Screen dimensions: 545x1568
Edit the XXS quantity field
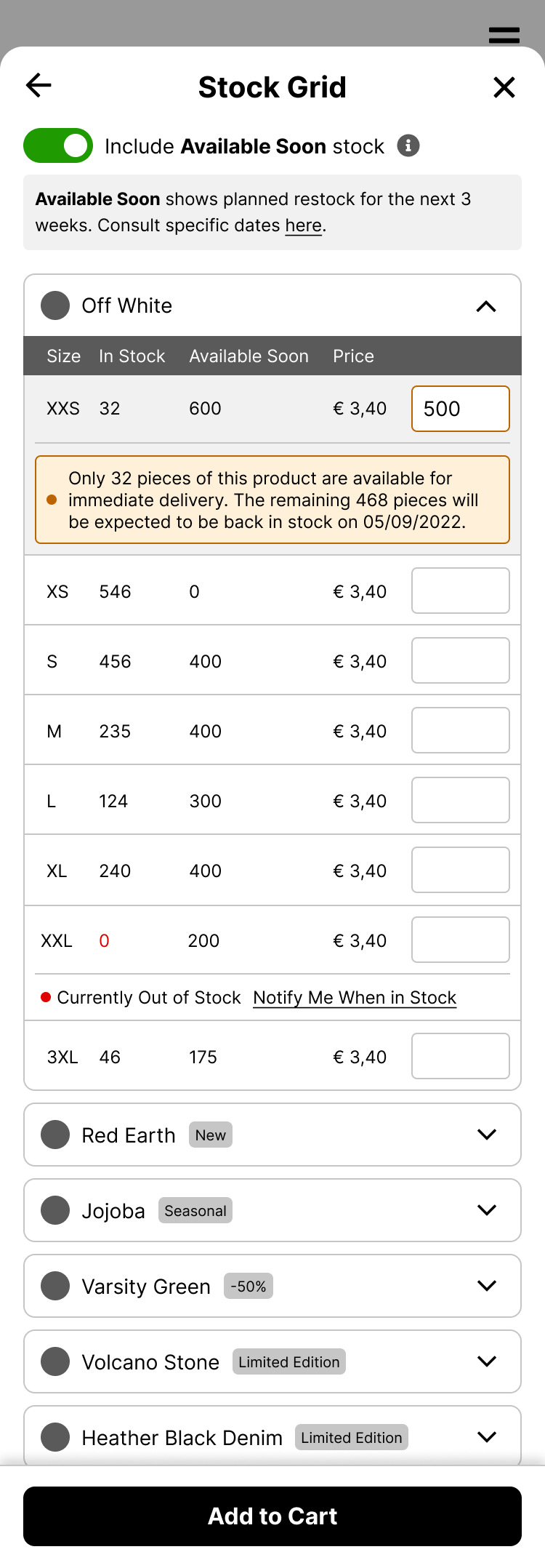(460, 409)
